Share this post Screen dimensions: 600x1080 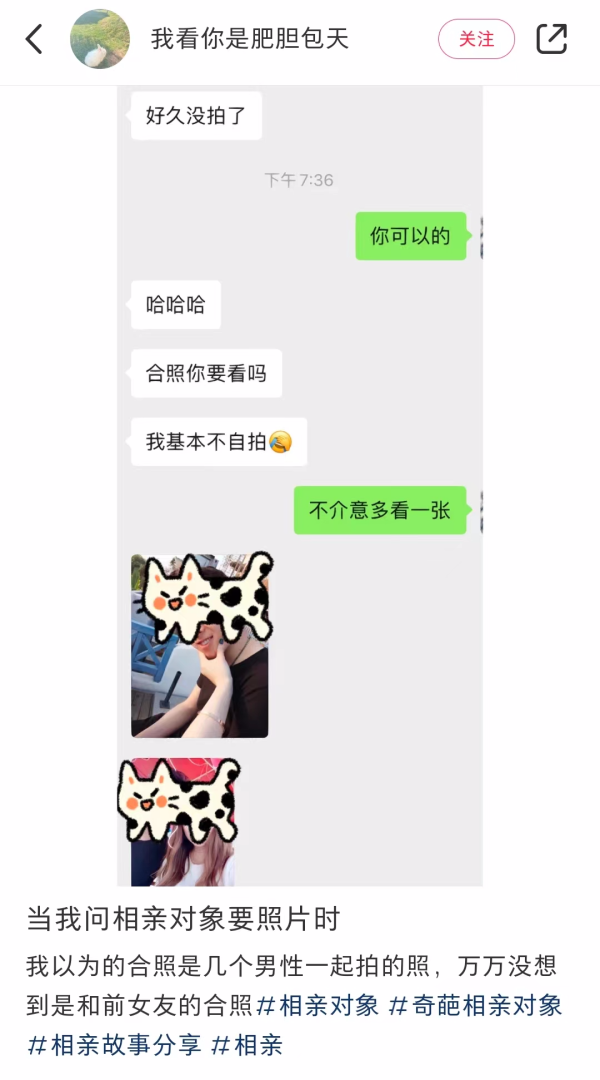coord(551,39)
